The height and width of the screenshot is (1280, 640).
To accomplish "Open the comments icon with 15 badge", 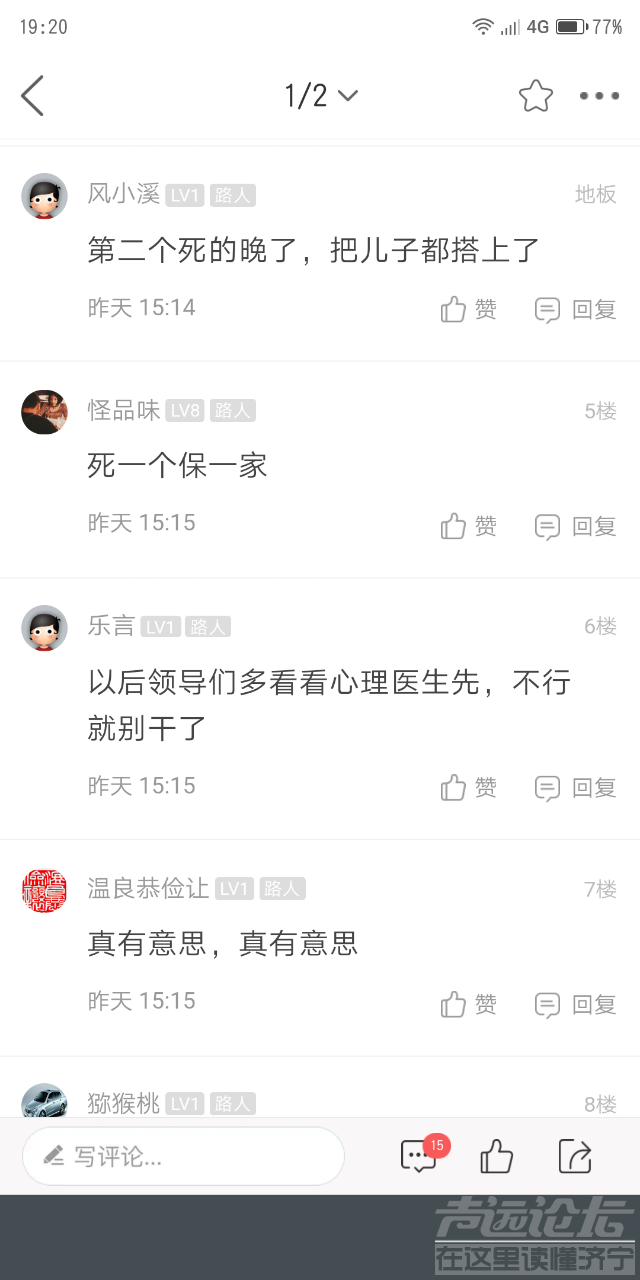I will [419, 1157].
